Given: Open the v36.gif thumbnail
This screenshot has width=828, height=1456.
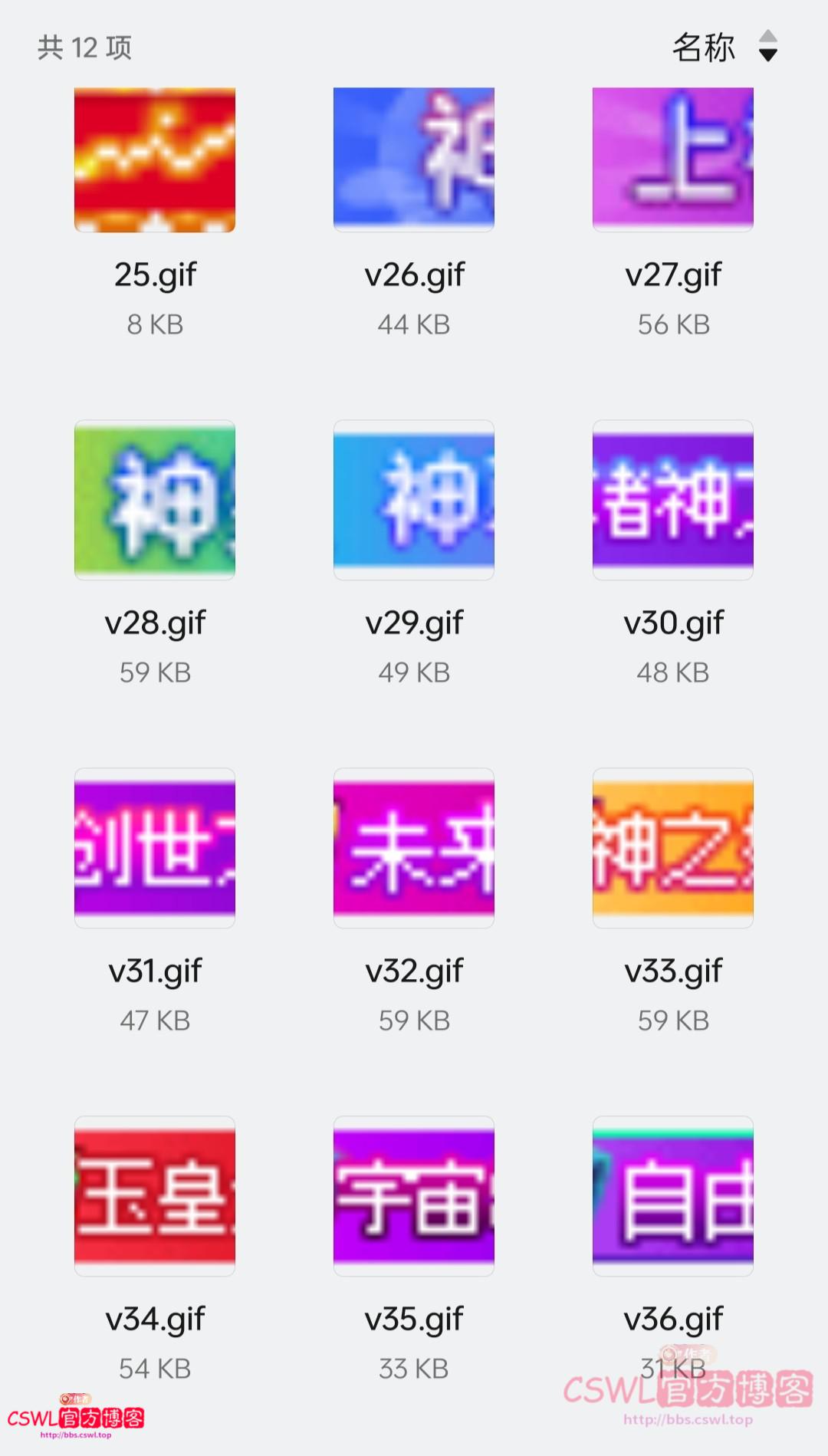Looking at the screenshot, I should (x=672, y=1198).
